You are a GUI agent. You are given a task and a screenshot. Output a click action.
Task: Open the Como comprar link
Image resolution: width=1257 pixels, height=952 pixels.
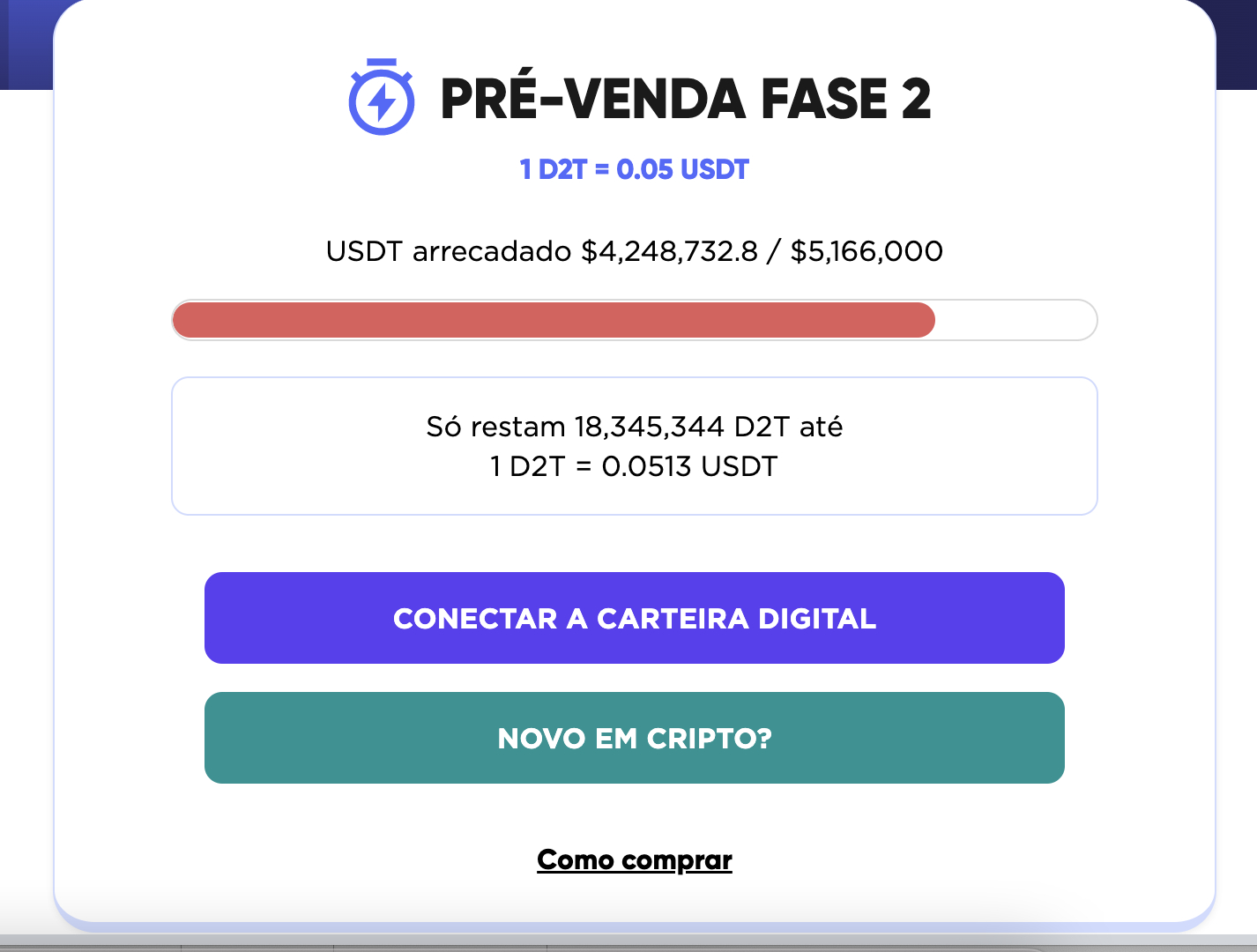(634, 859)
